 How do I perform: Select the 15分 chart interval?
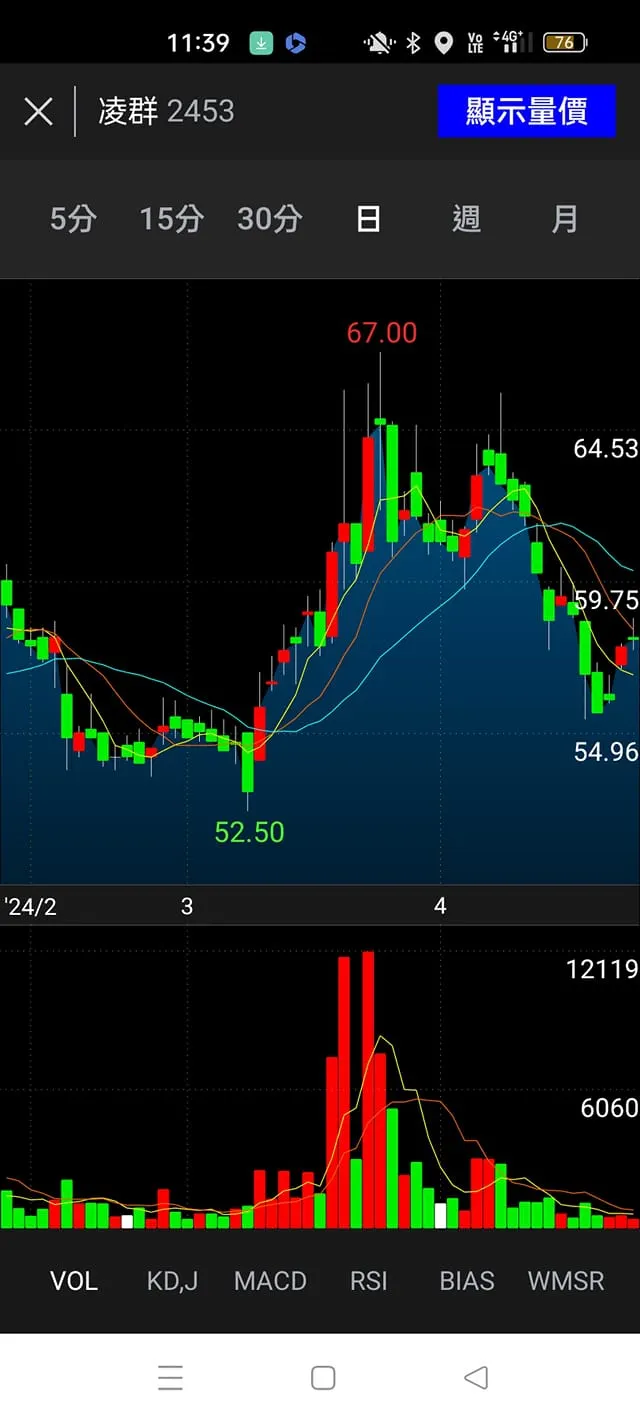(171, 219)
